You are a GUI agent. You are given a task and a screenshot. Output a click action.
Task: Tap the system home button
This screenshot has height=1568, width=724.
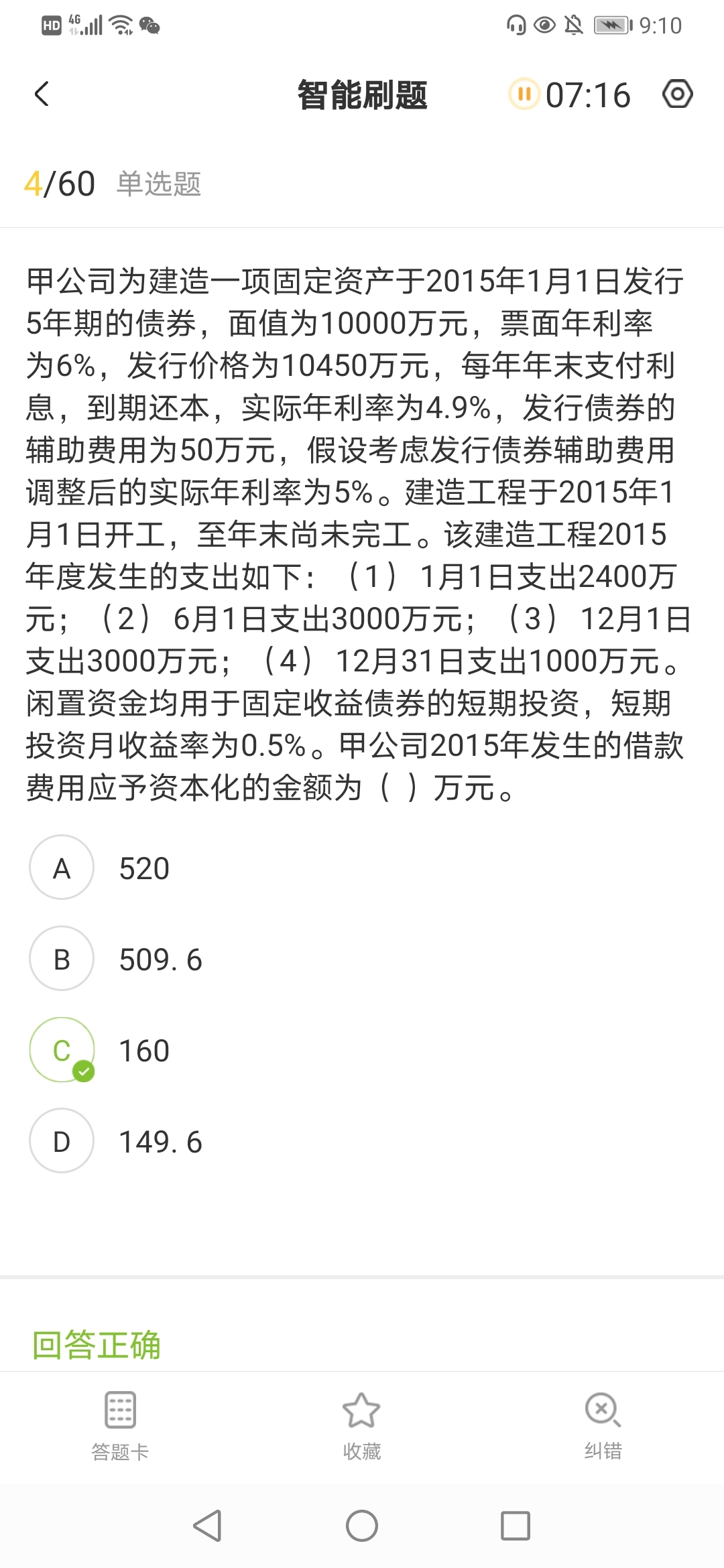point(362,1526)
